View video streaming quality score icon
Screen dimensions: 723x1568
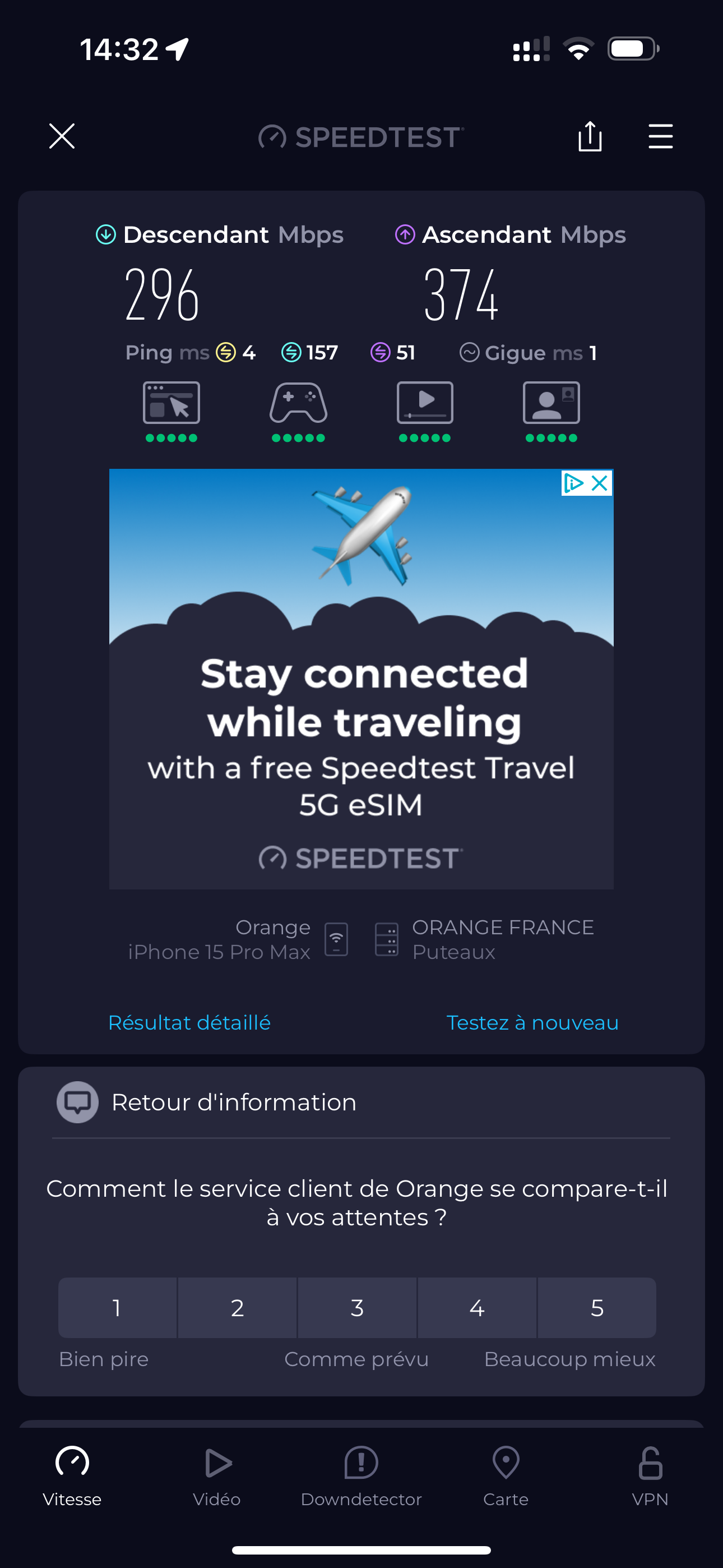[425, 403]
